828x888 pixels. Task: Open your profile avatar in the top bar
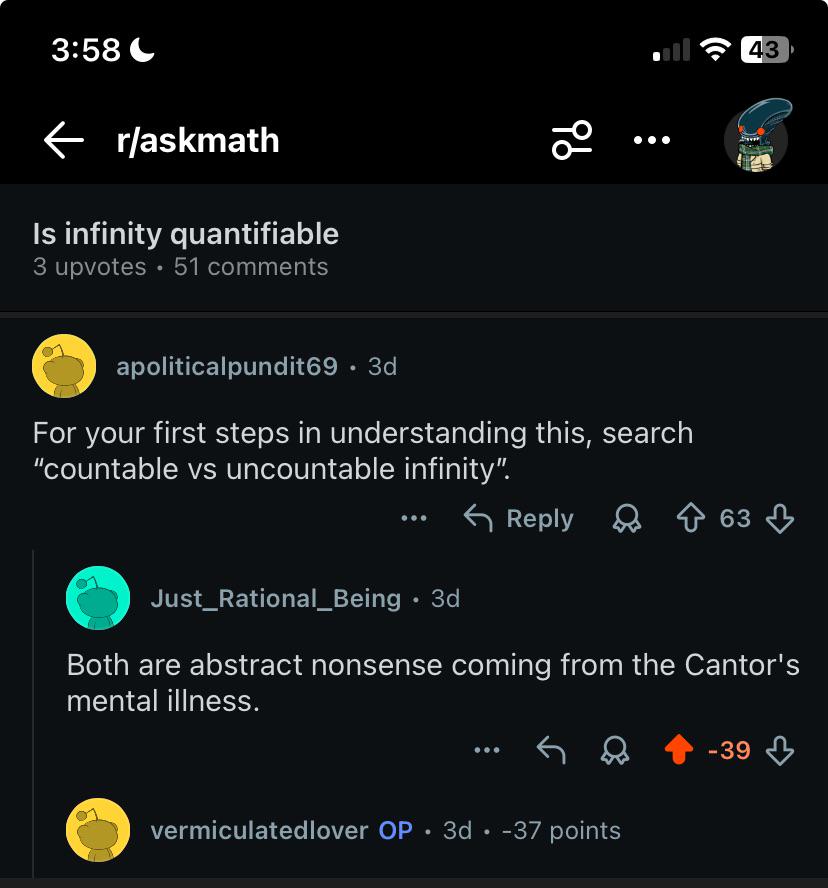[x=757, y=140]
